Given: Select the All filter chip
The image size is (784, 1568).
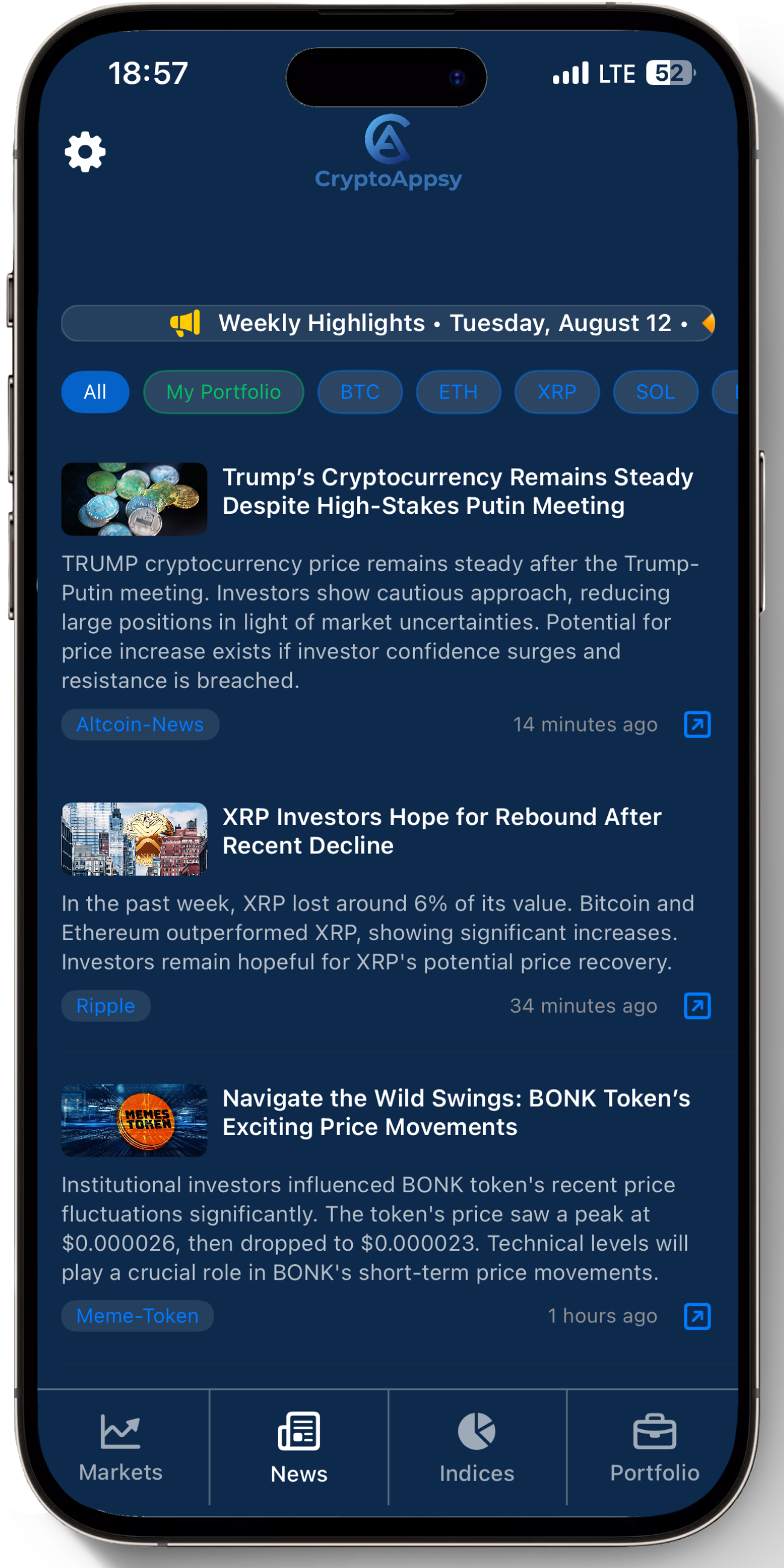Looking at the screenshot, I should tap(95, 391).
